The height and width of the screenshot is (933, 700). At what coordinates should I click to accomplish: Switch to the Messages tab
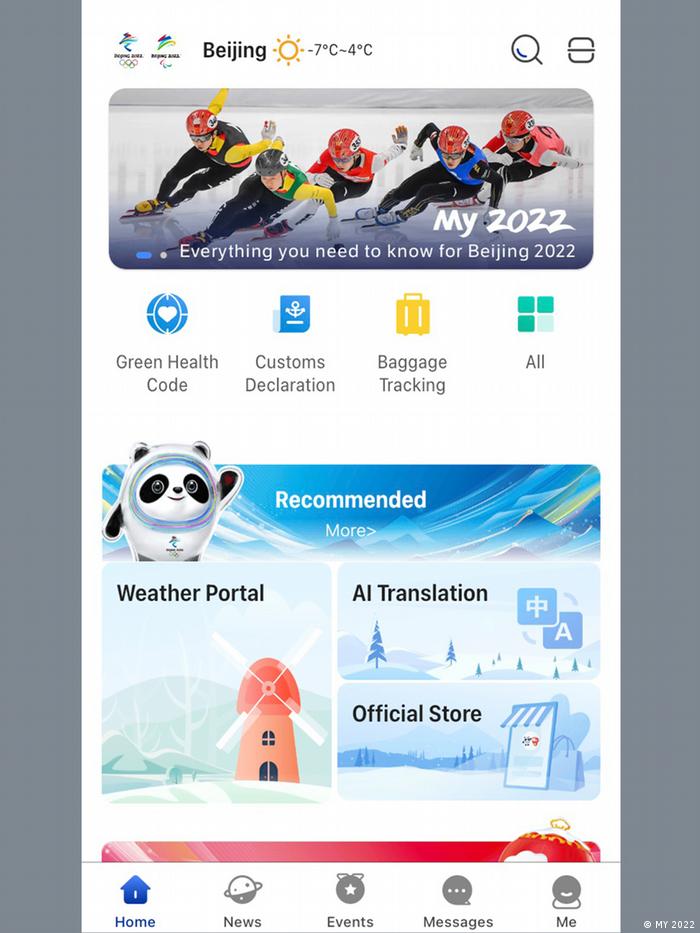[458, 900]
